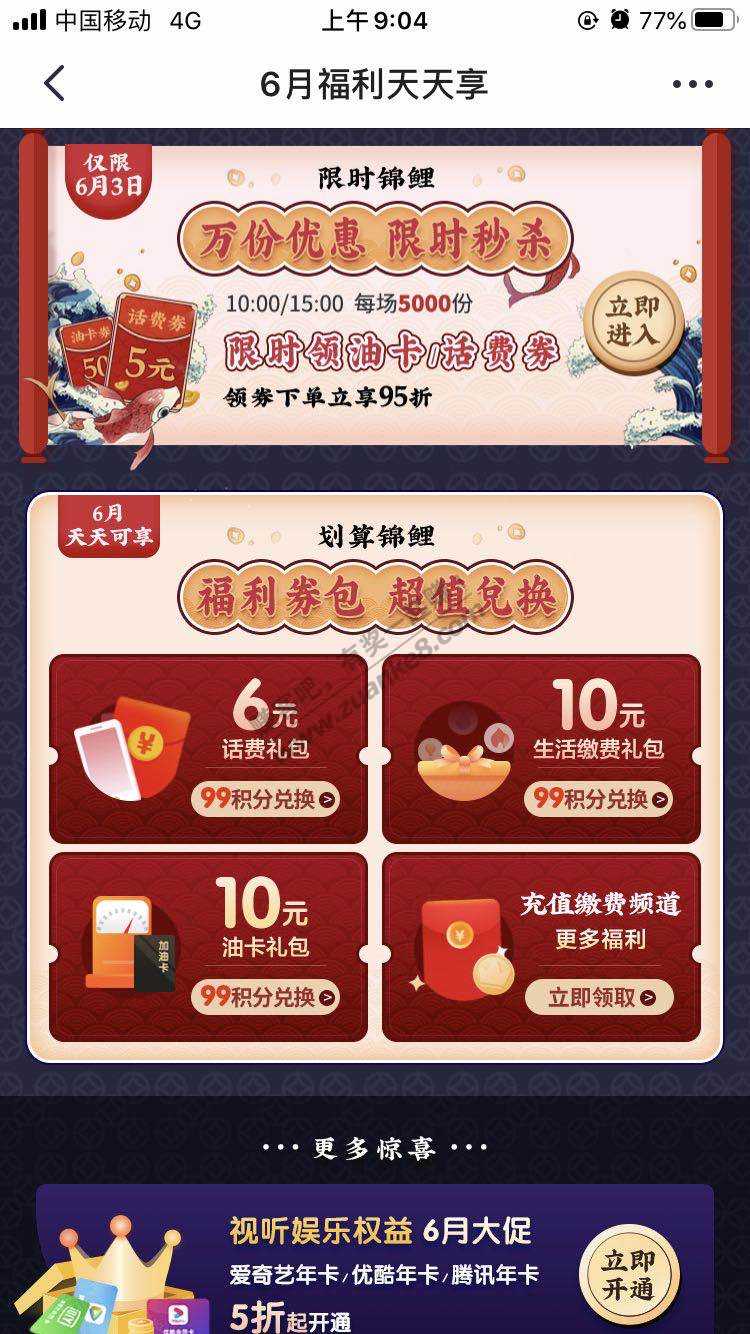The width and height of the screenshot is (750, 1334).
Task: Redeem the 10元生活缴费礼包 for 99积分
Action: (598, 799)
